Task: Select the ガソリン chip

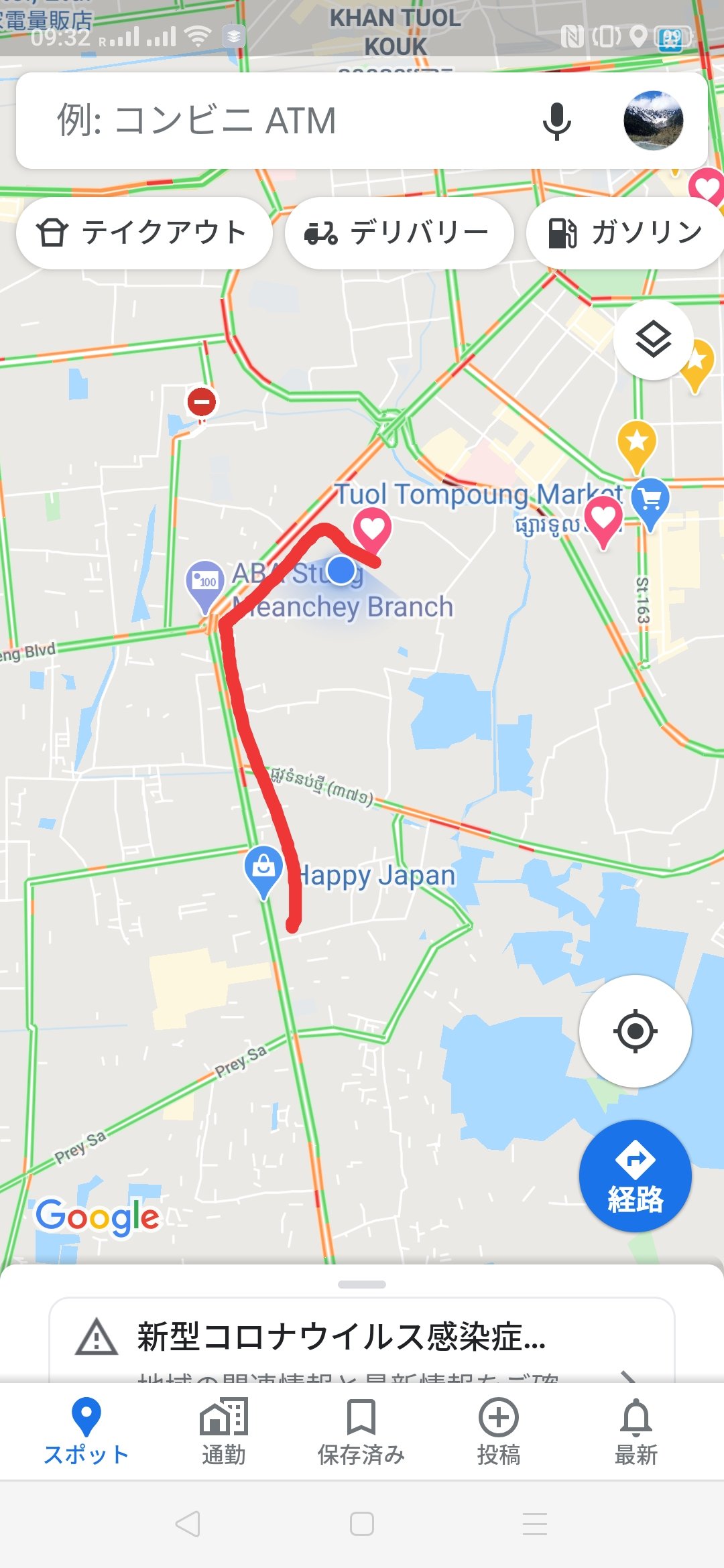Action: coord(627,233)
